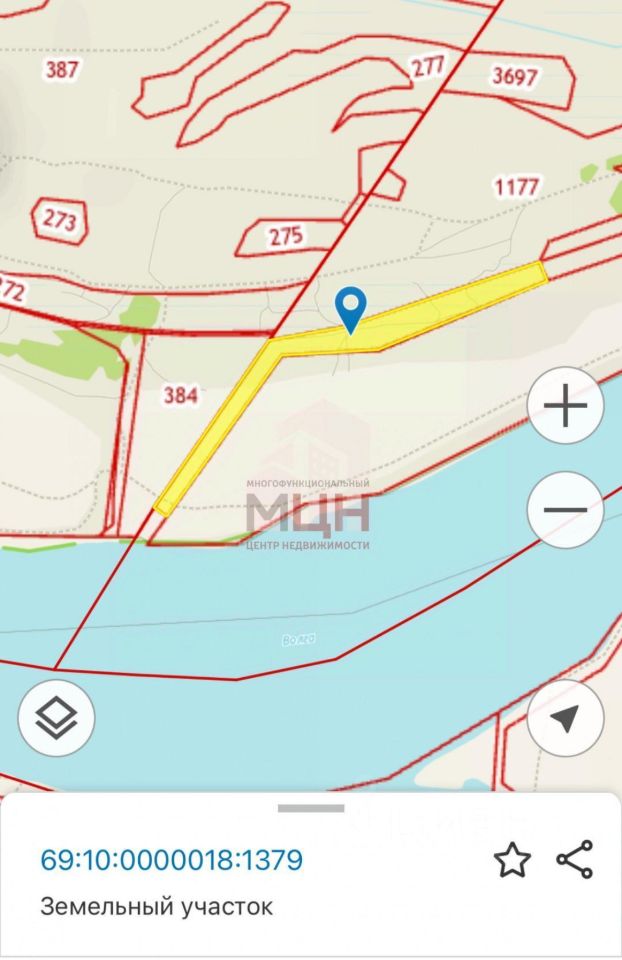The image size is (622, 960).
Task: Open the map layers selector
Action: point(56,717)
